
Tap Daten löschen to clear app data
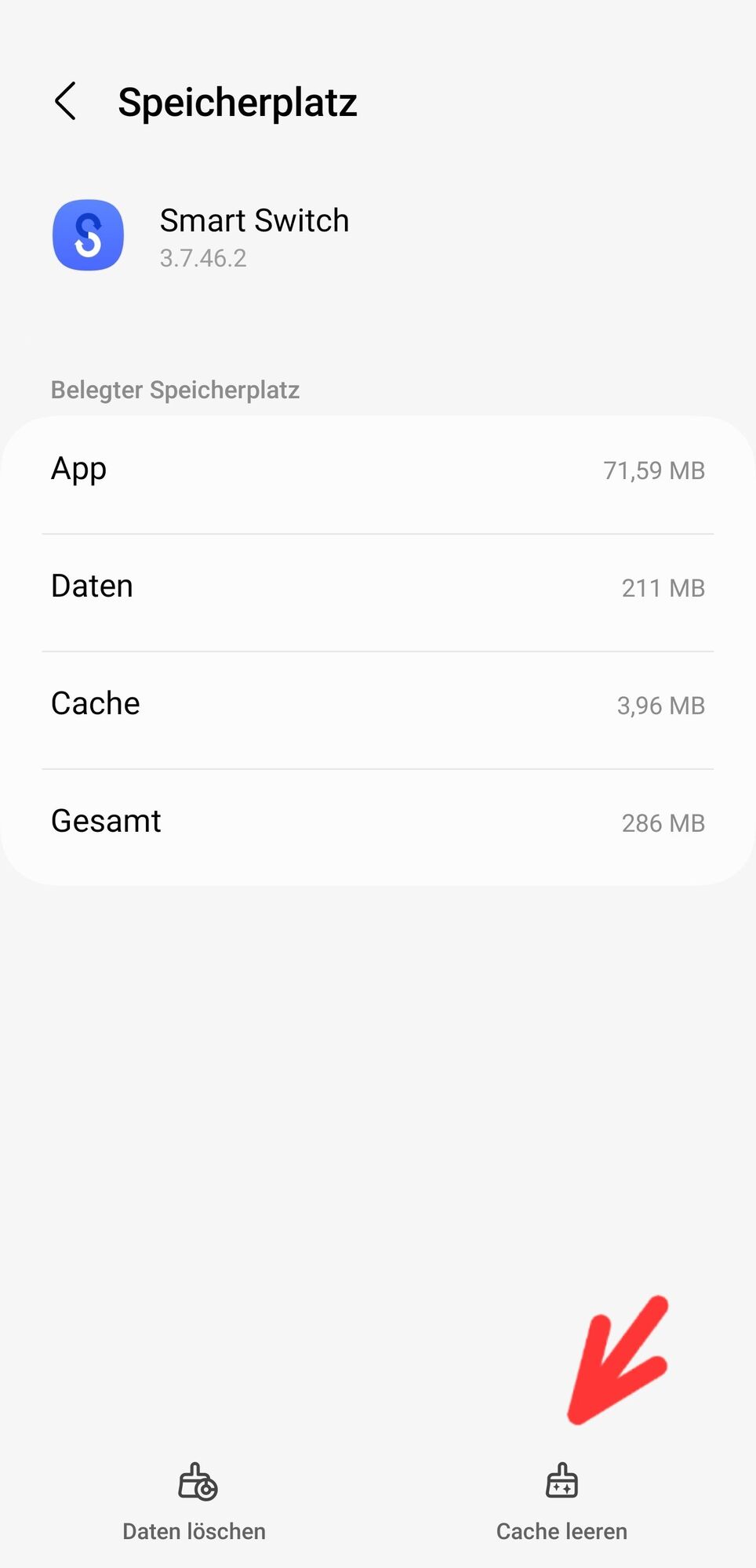coord(194,1501)
